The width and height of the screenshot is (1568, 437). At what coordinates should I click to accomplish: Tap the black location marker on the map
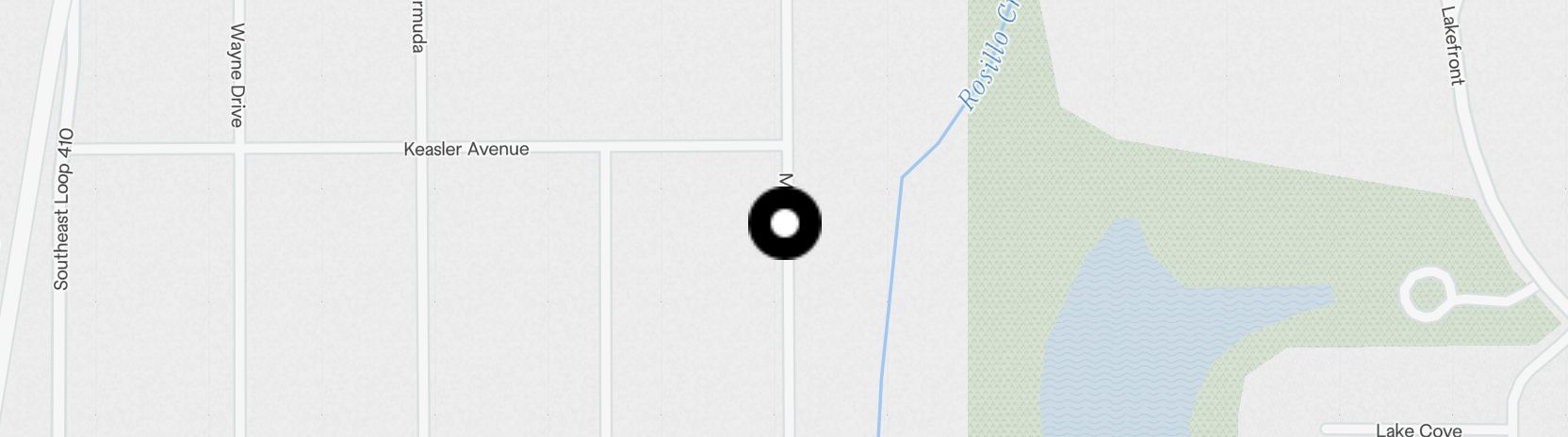point(785,223)
